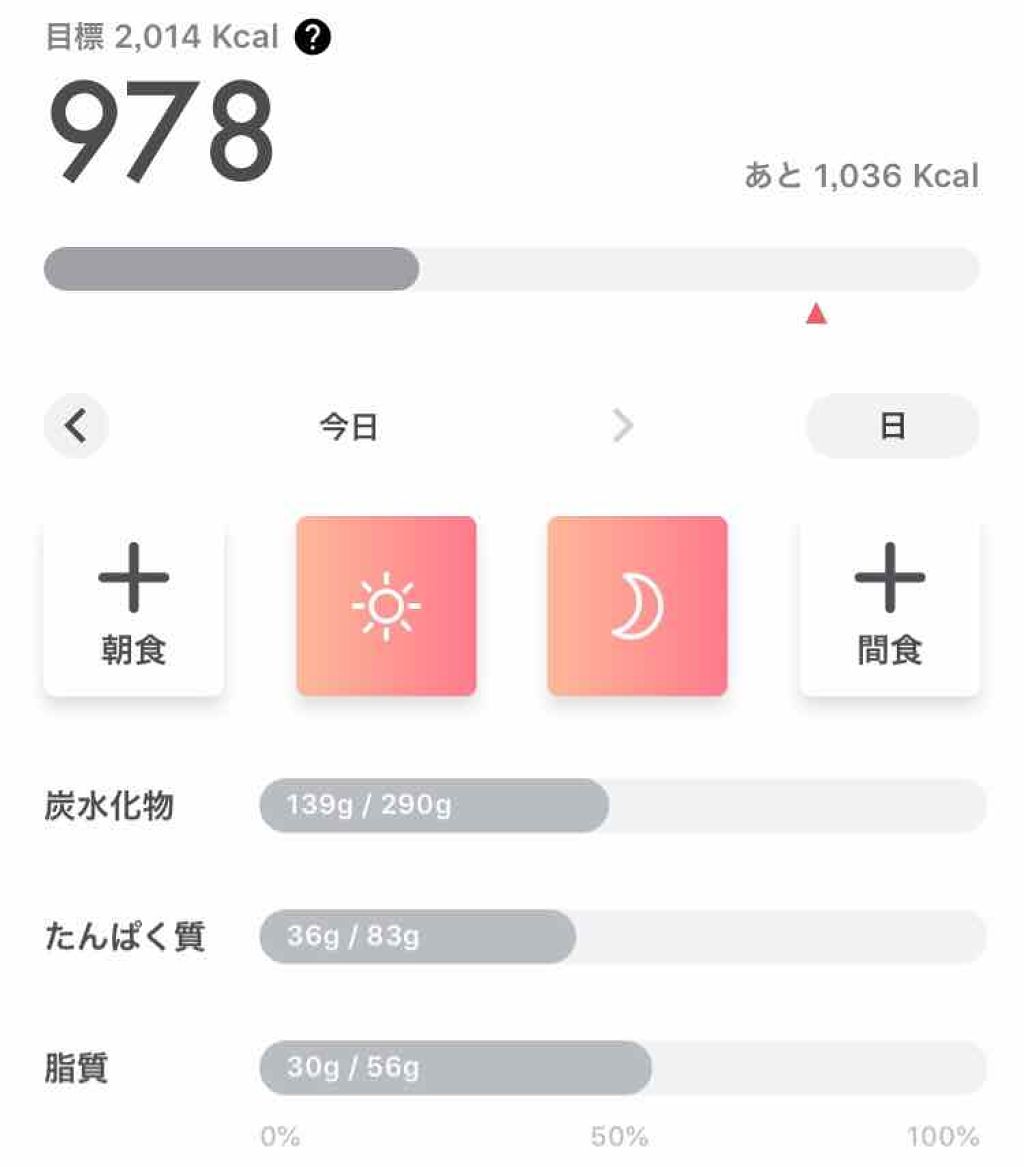Open the help icon beside 目標 2,014 Kcal
Screen dimensions: 1024x1167
pos(313,39)
